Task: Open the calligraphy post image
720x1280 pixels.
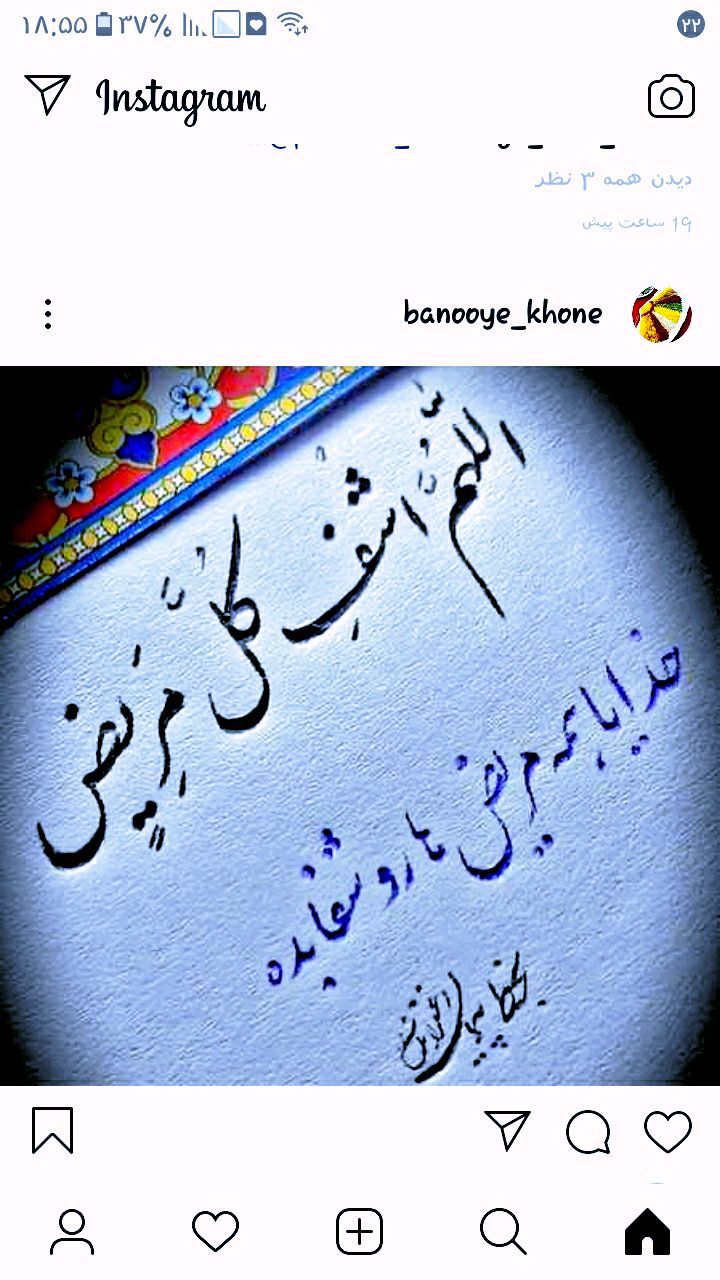Action: pos(360,726)
